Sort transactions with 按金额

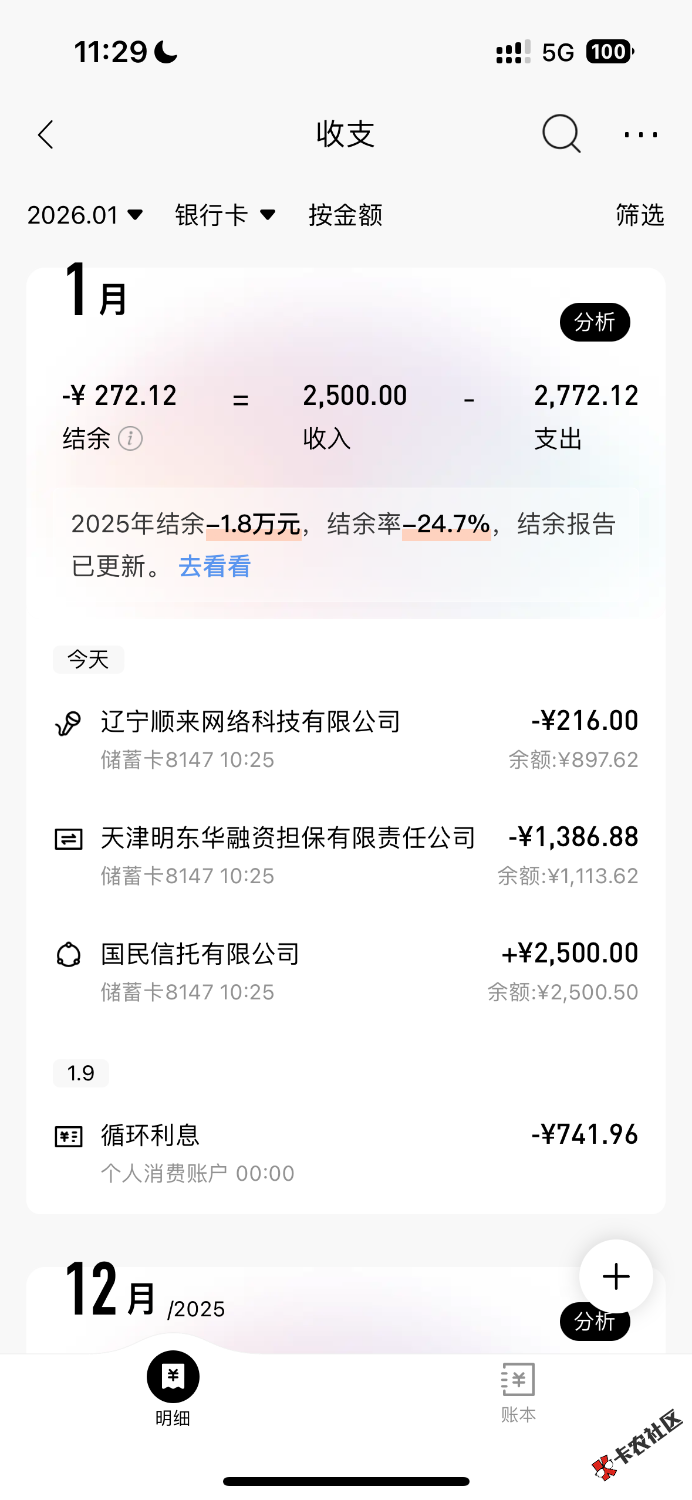click(345, 215)
